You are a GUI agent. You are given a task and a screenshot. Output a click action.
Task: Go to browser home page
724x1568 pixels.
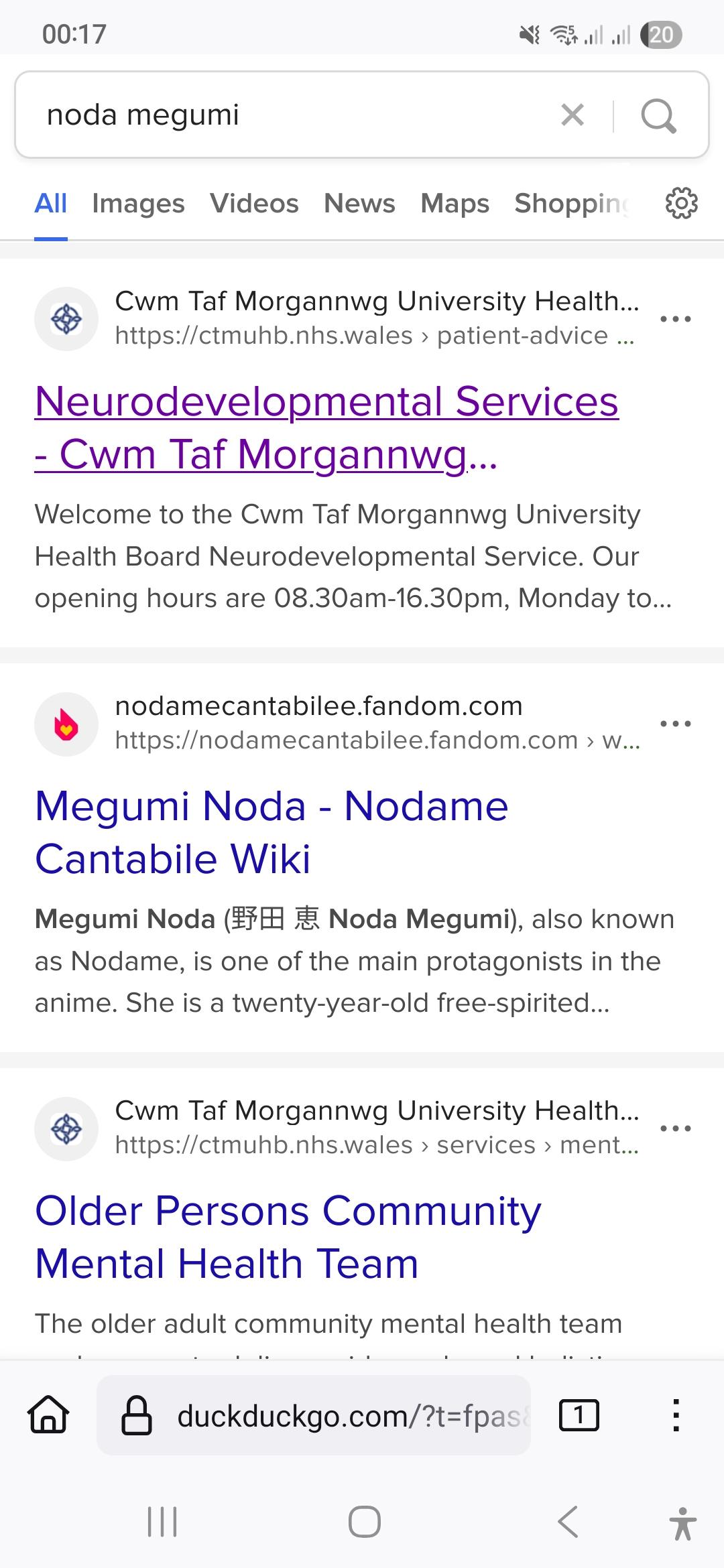[48, 1415]
